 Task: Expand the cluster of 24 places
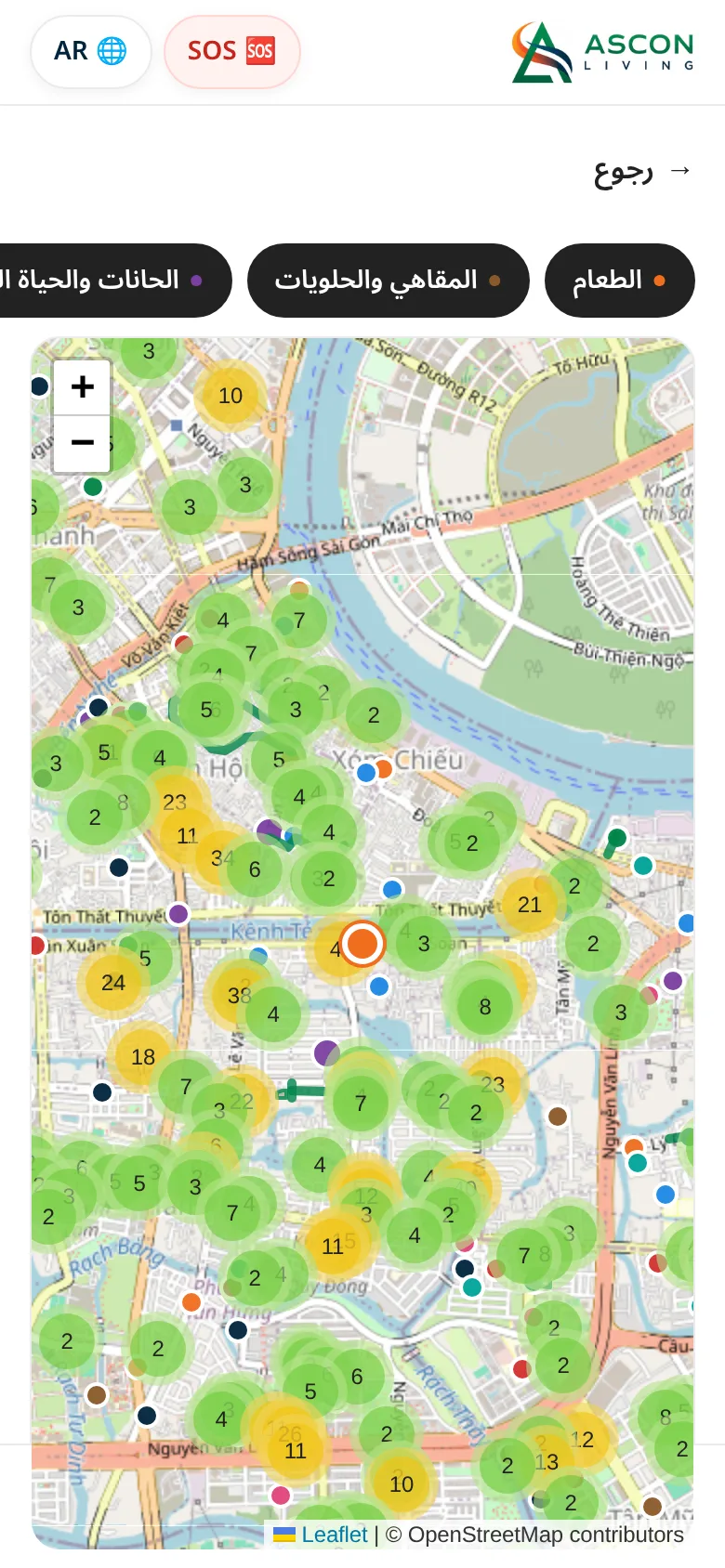[113, 983]
